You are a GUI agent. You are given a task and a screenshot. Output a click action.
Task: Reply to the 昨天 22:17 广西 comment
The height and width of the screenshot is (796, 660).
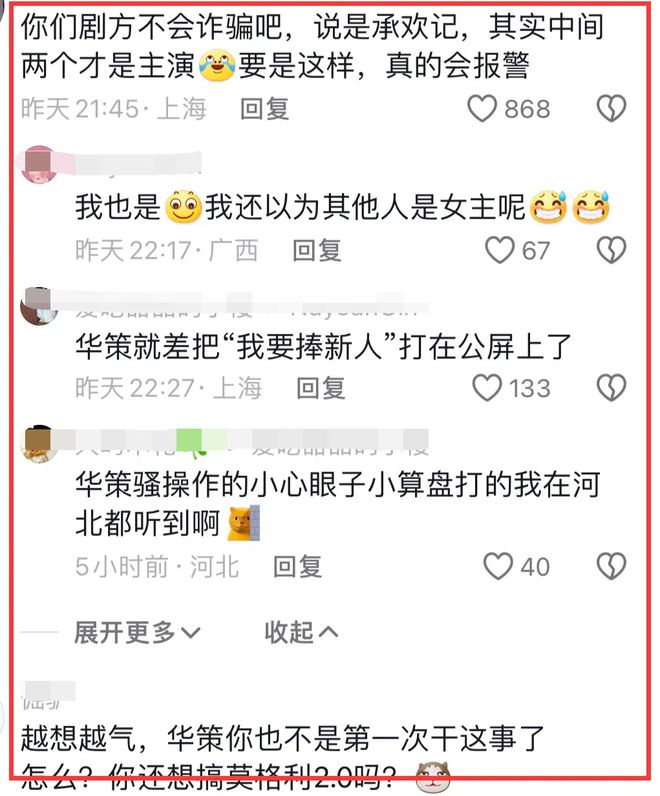tap(317, 249)
